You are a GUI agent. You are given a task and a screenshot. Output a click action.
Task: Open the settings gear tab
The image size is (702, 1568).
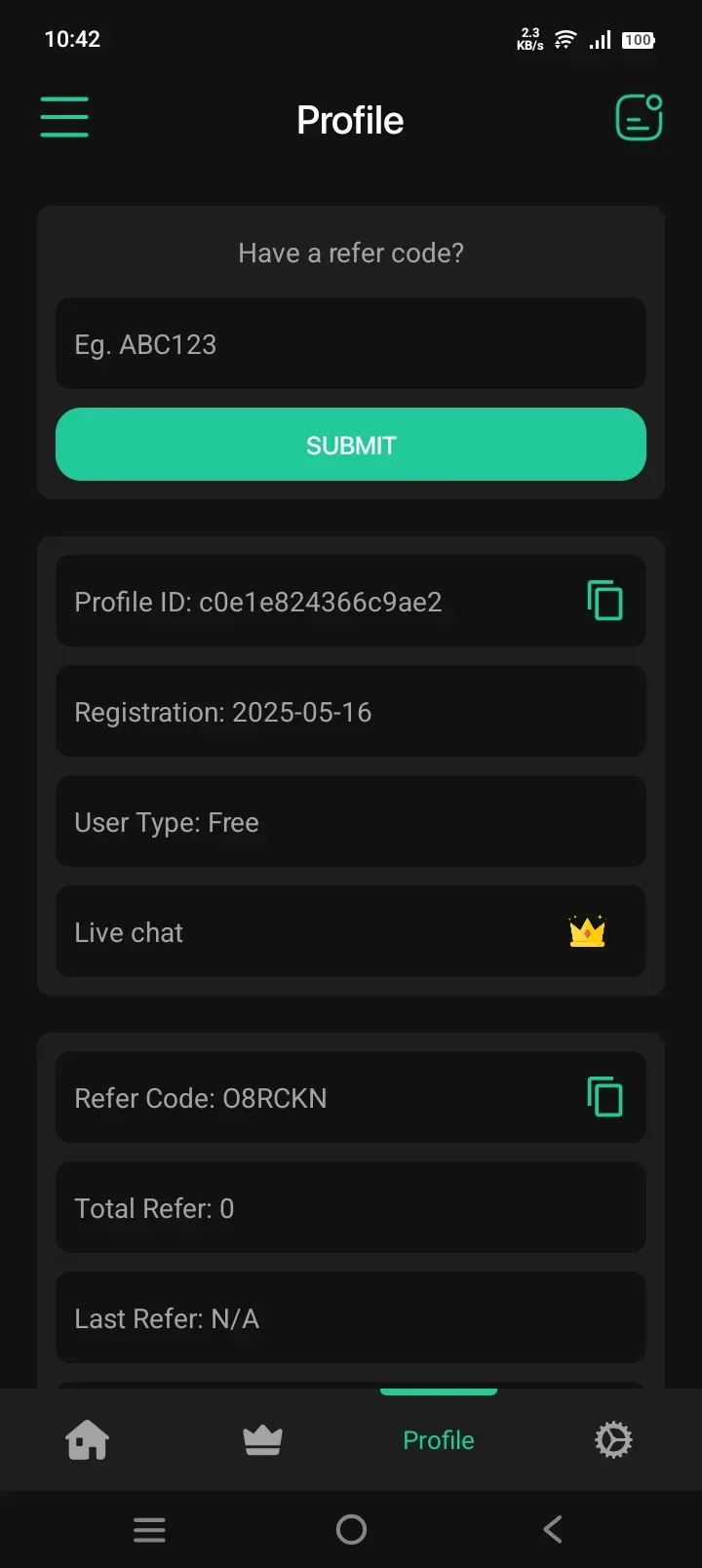pos(613,1439)
